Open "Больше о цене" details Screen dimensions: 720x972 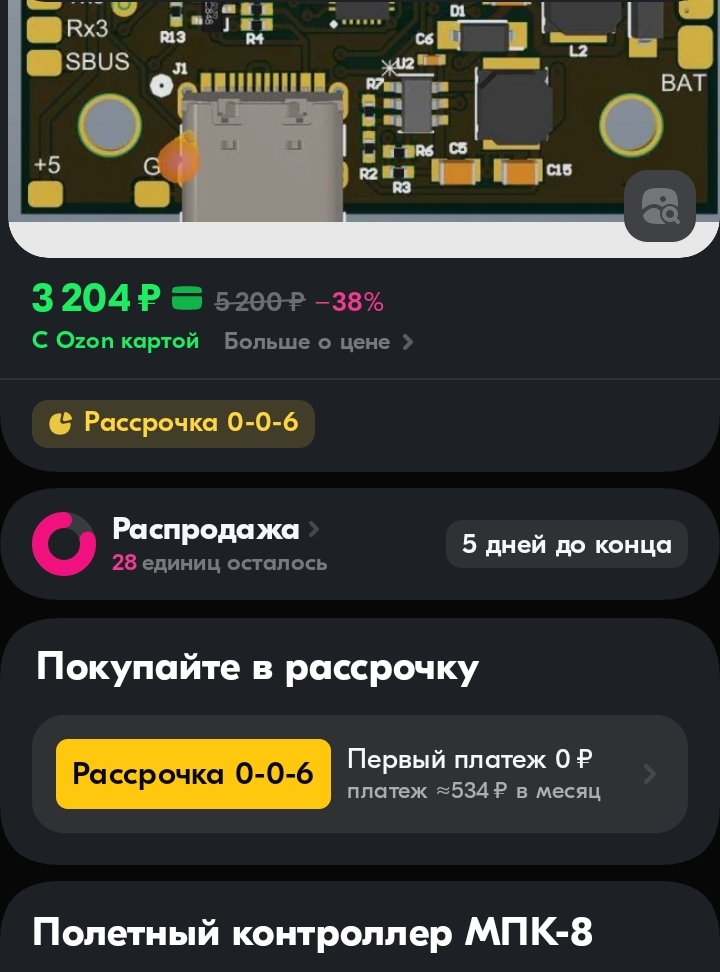[x=318, y=341]
